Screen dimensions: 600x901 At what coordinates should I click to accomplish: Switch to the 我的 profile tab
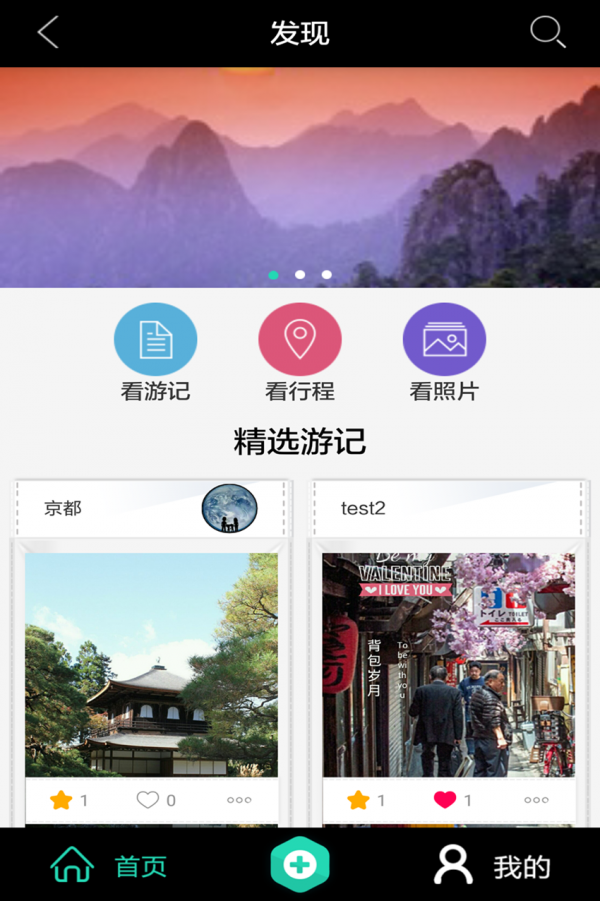point(492,865)
